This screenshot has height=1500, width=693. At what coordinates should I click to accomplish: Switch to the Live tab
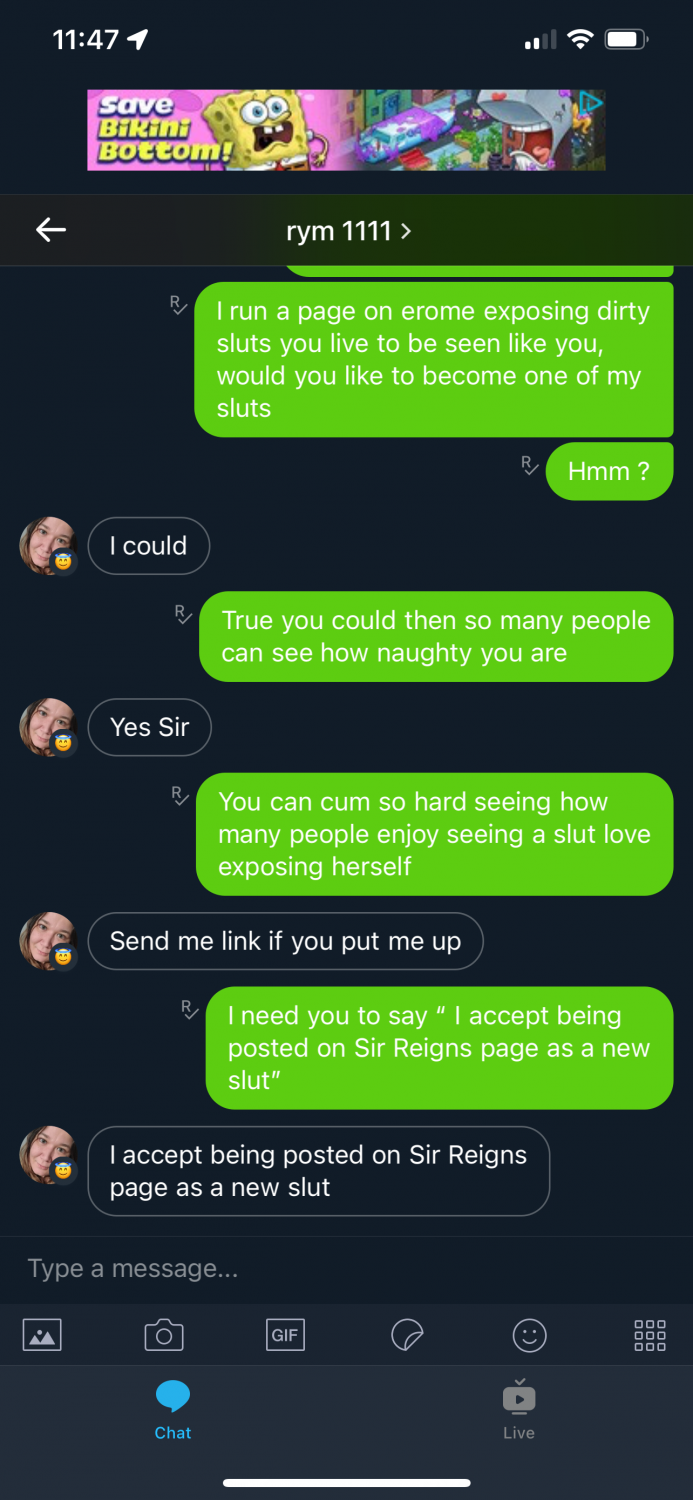518,1410
